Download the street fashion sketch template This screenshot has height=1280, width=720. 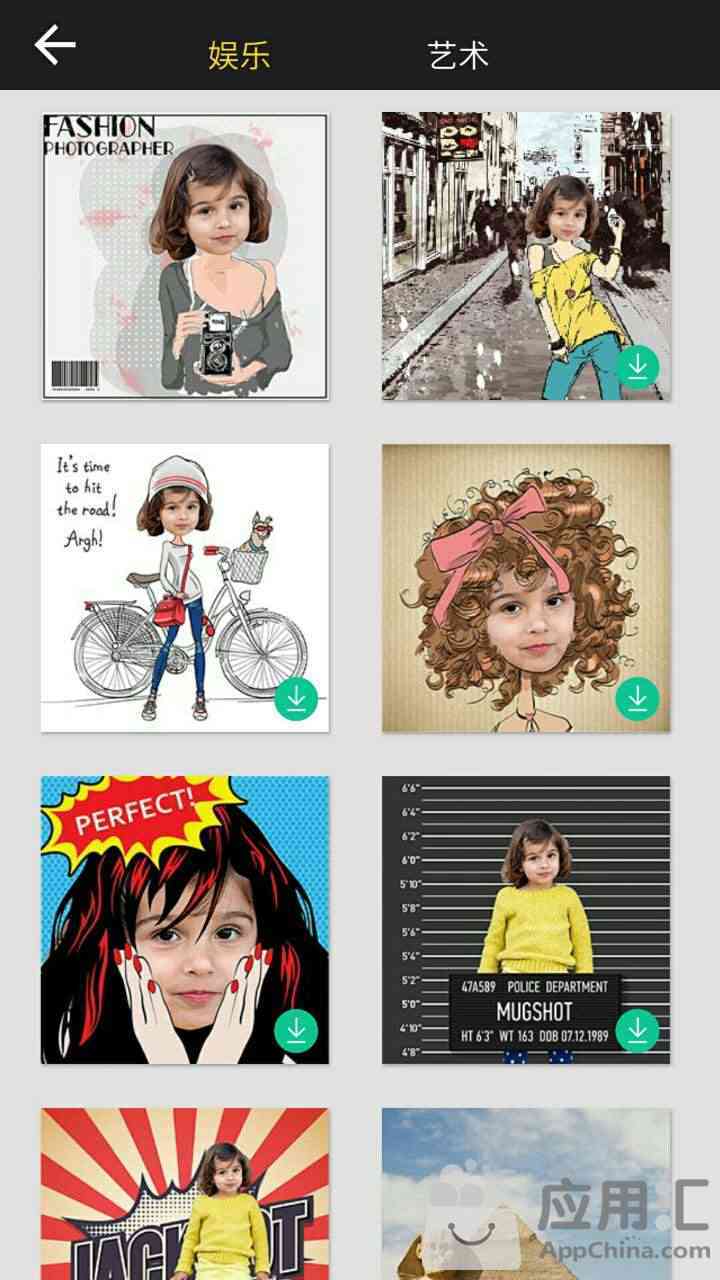coord(637,367)
